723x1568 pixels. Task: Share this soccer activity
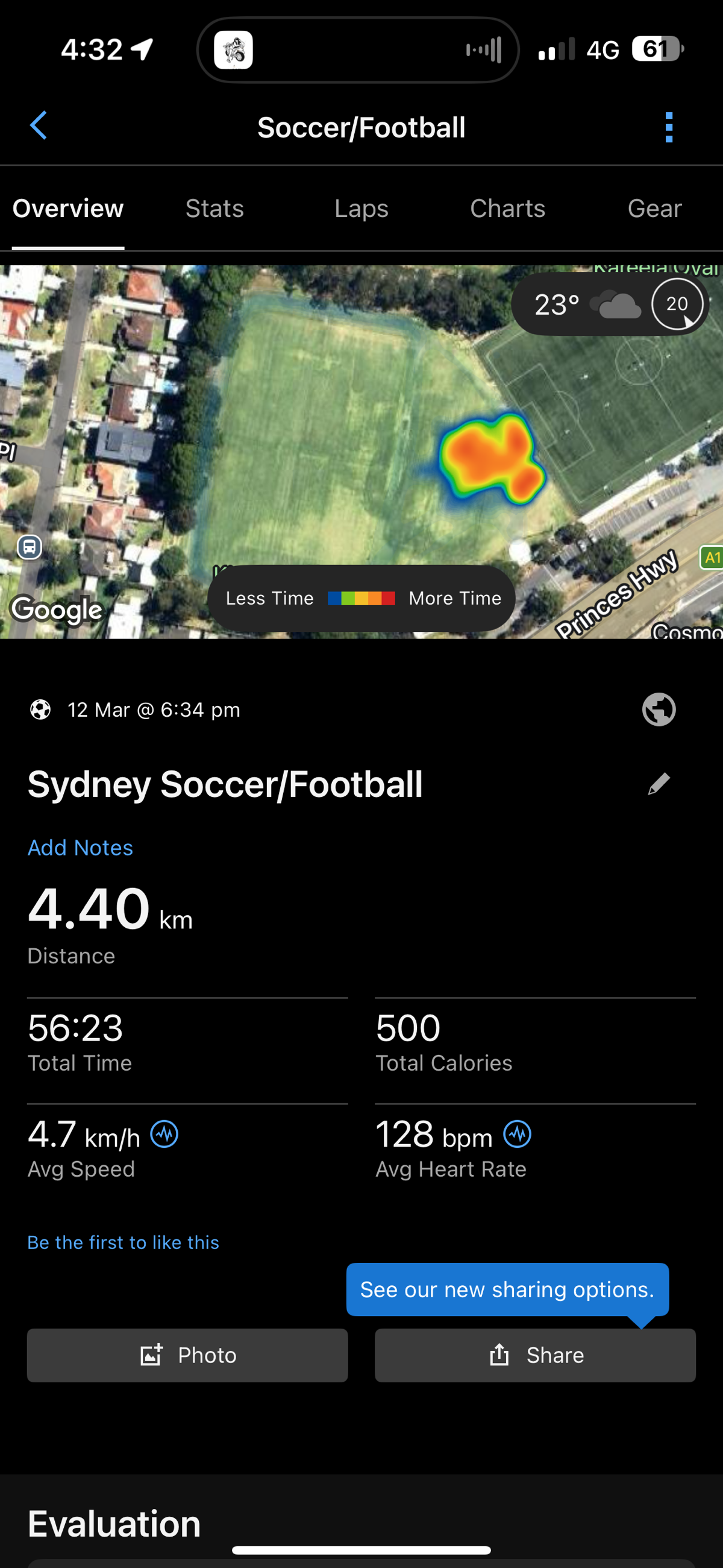pos(535,1356)
